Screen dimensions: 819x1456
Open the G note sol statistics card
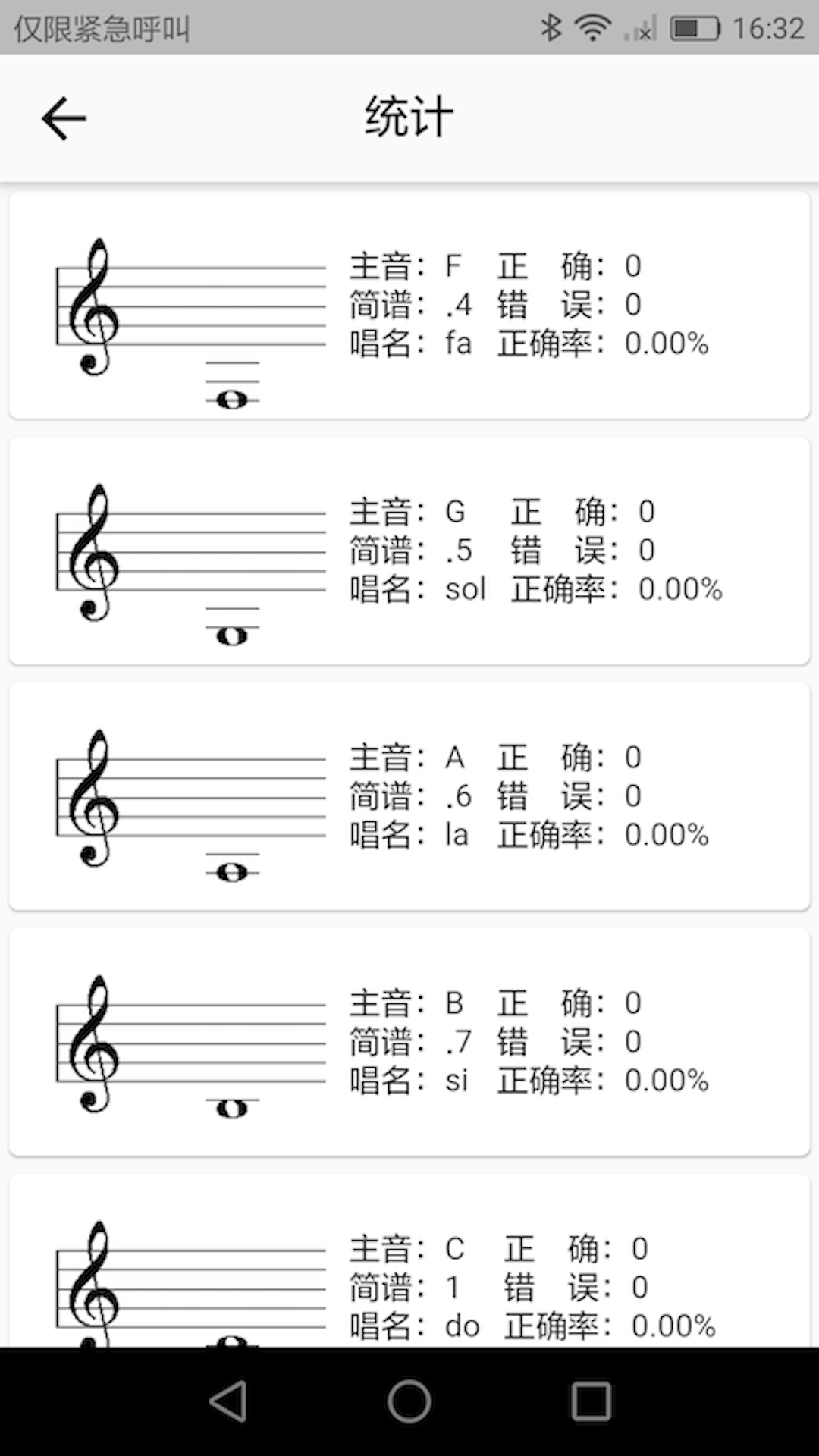coord(409,551)
